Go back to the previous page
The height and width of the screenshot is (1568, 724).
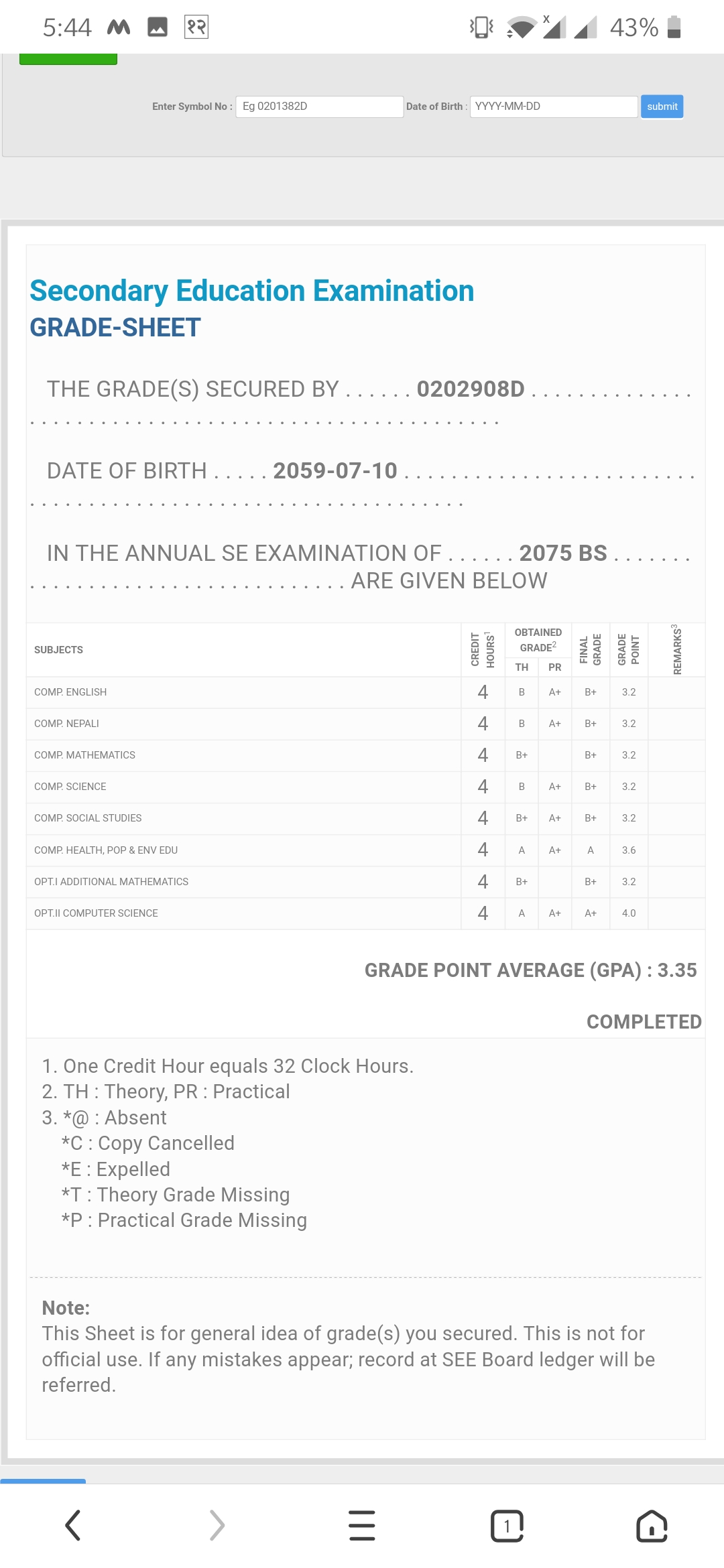coord(72,1526)
